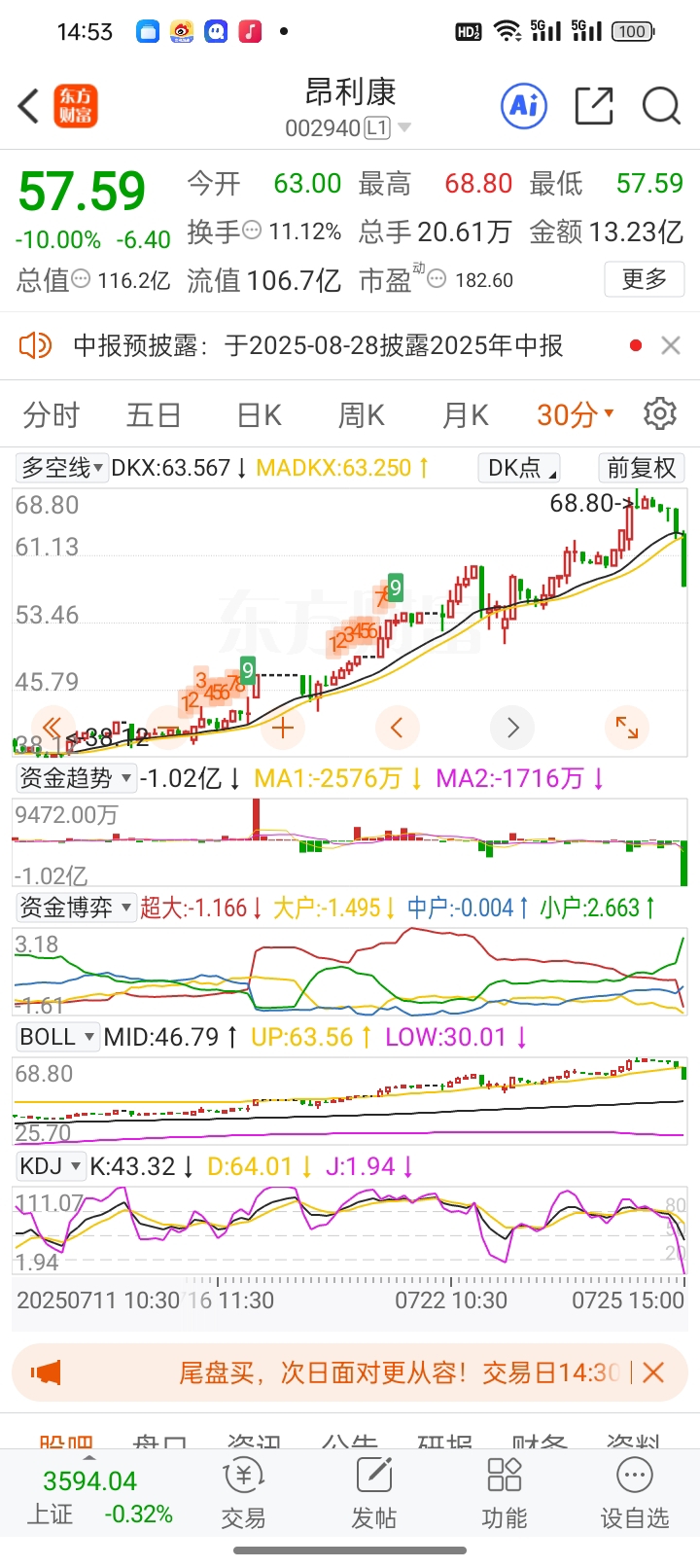
Task: Open the 30分 period dropdown
Action: (x=575, y=415)
